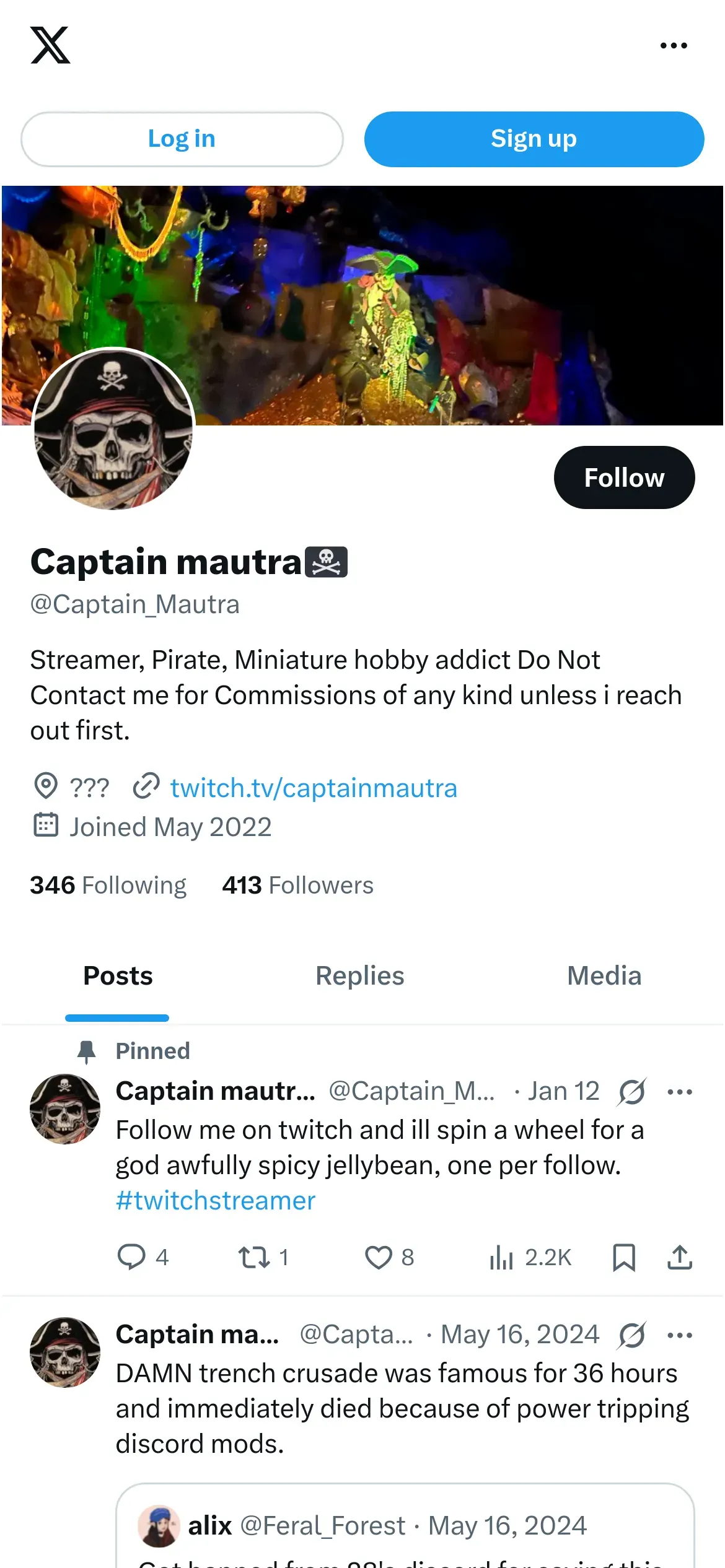This screenshot has height=1568, width=725.
Task: View analytics on the pinned post
Action: [x=530, y=1257]
